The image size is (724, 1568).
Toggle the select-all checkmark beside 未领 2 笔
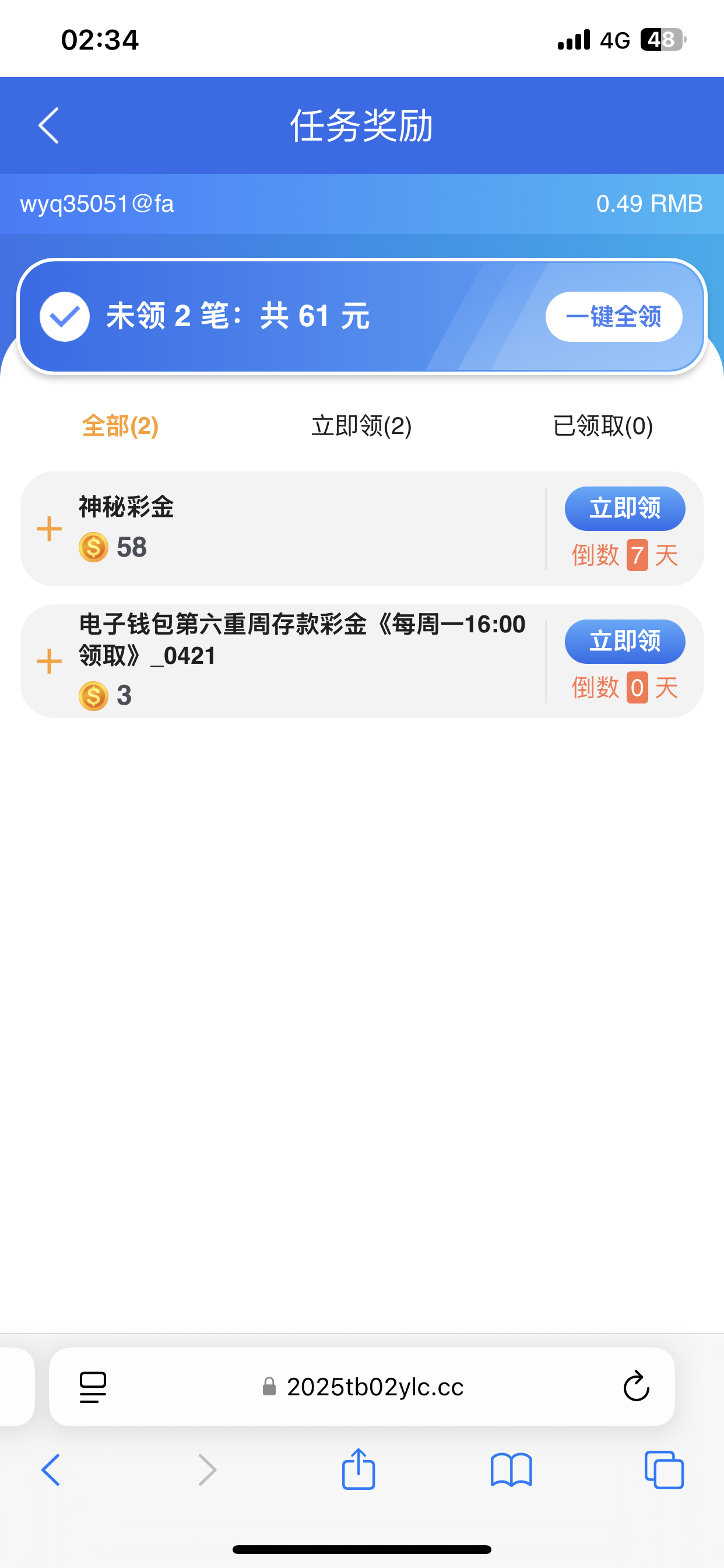coord(65,317)
